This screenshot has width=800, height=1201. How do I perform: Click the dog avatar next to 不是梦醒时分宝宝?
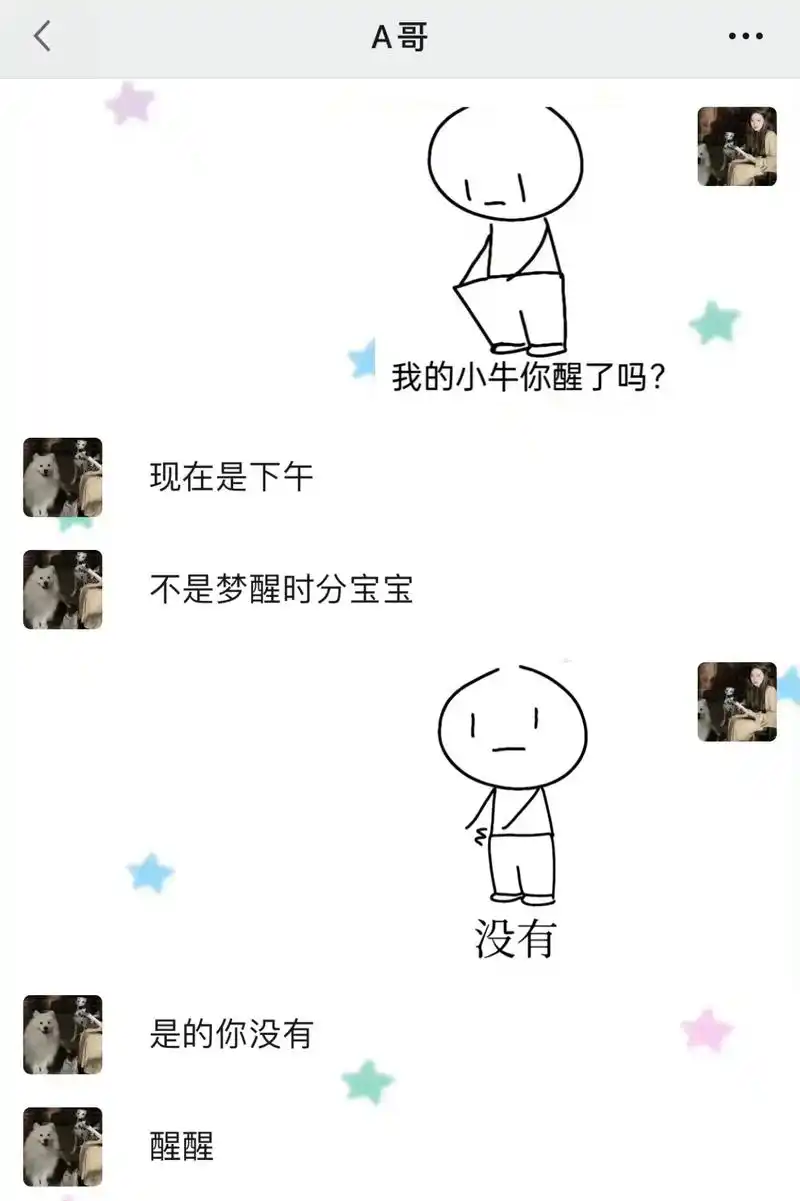(61, 589)
